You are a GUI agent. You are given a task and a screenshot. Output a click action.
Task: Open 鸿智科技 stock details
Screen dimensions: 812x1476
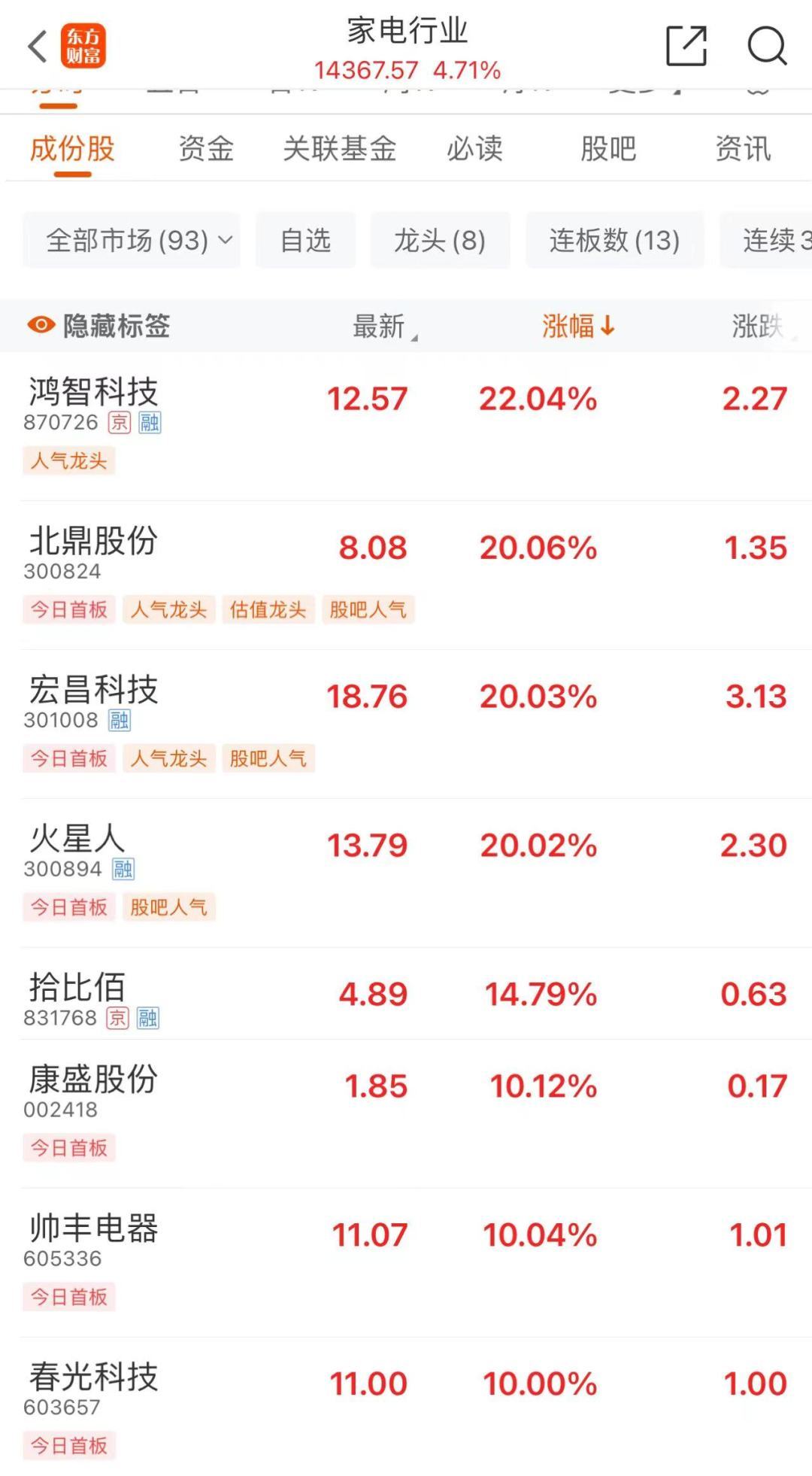93,393
